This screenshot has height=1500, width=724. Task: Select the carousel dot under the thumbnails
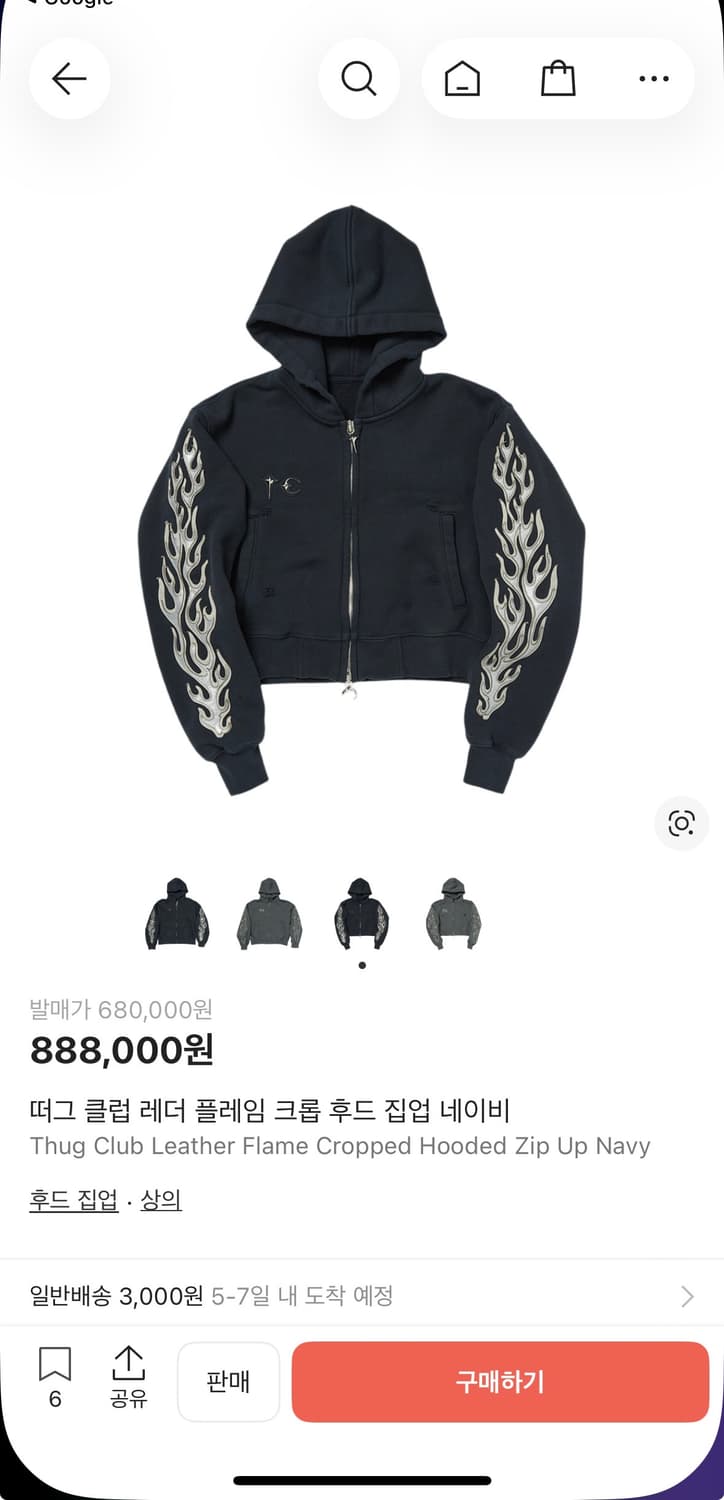click(362, 963)
